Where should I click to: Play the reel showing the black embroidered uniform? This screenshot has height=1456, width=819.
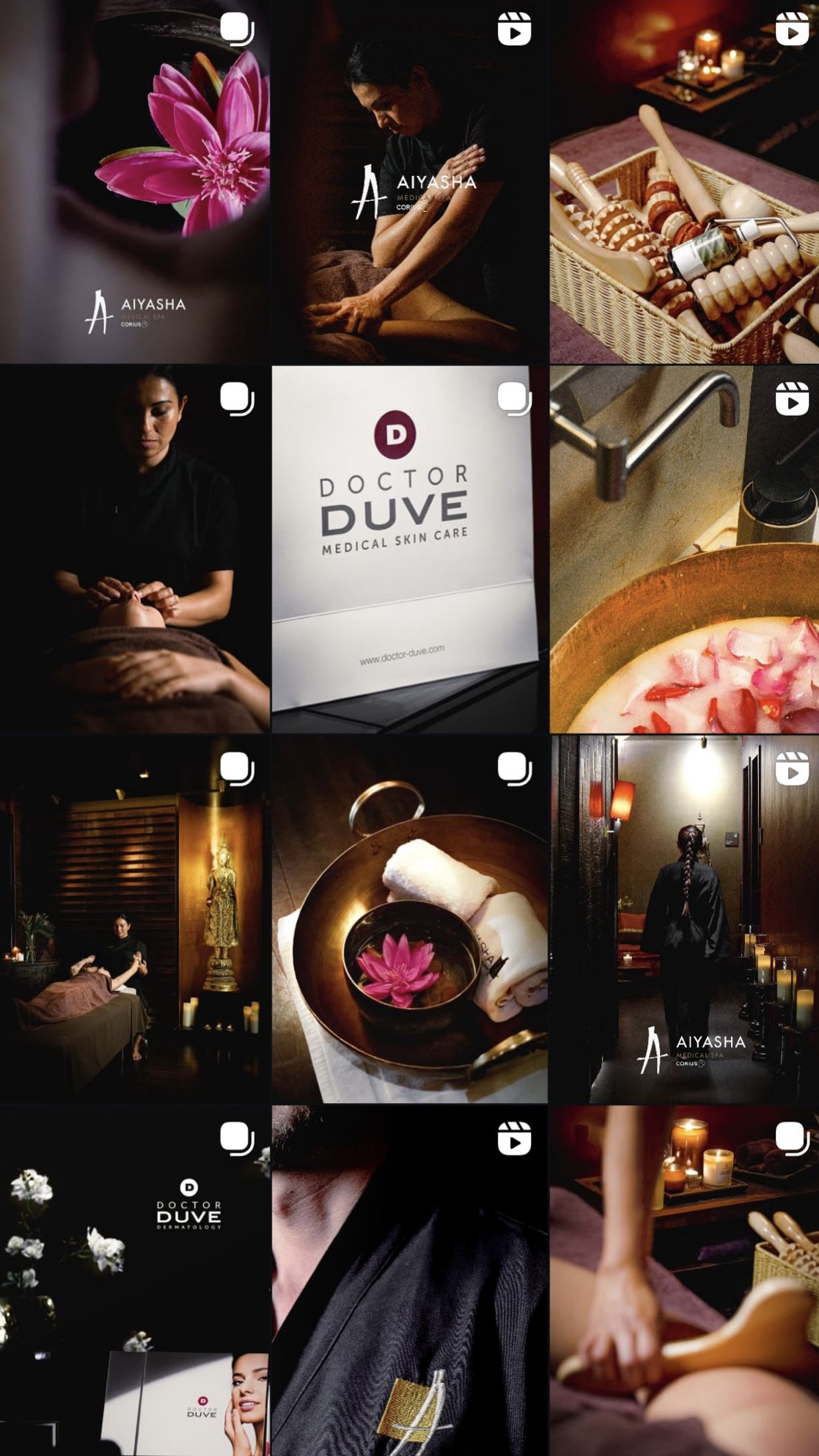409,1280
